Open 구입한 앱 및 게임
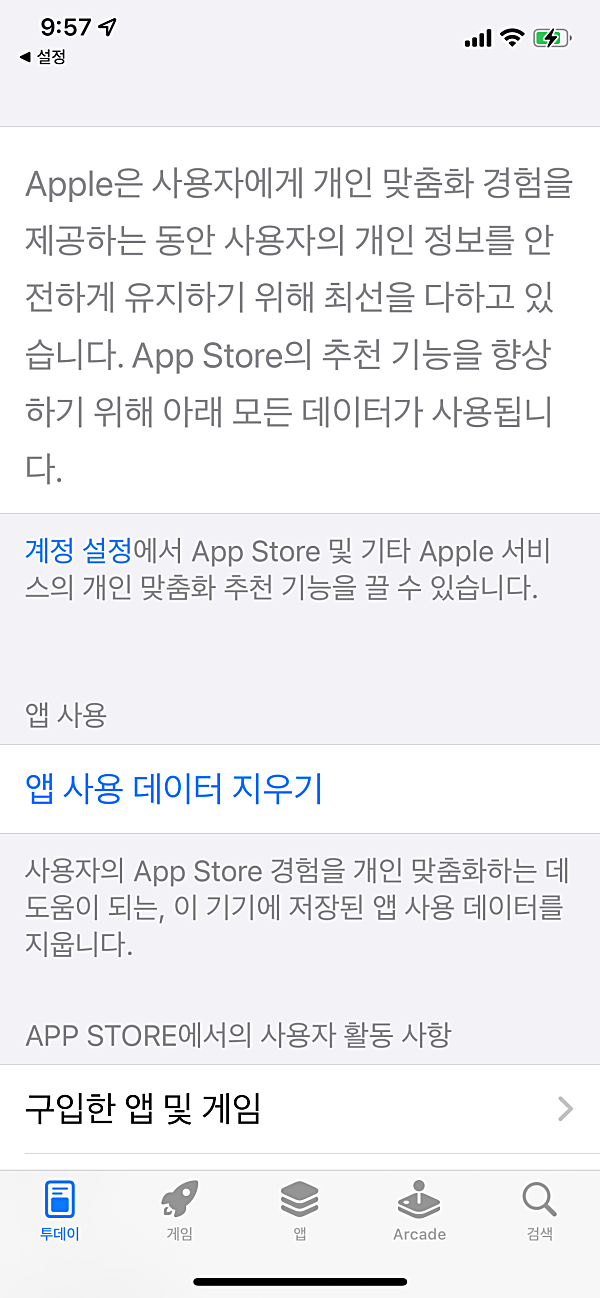Screen dimensions: 600x1298 tap(300, 1109)
